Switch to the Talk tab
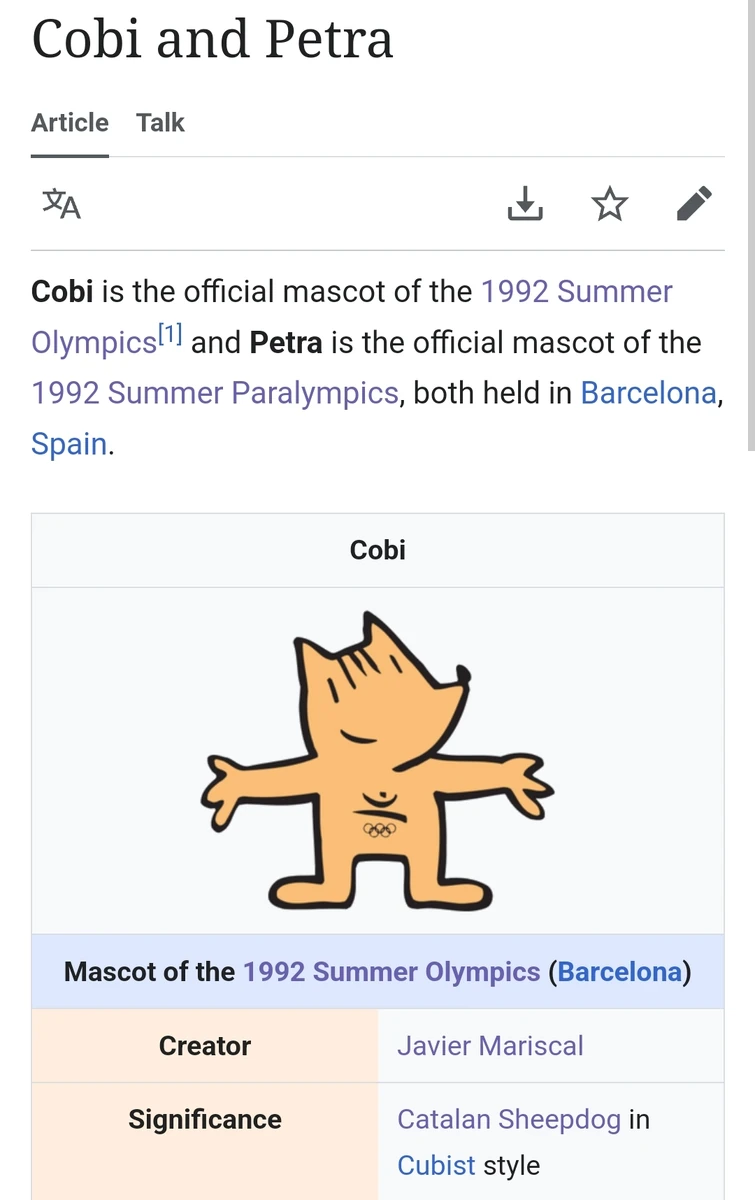Image resolution: width=755 pixels, height=1200 pixels. [160, 123]
